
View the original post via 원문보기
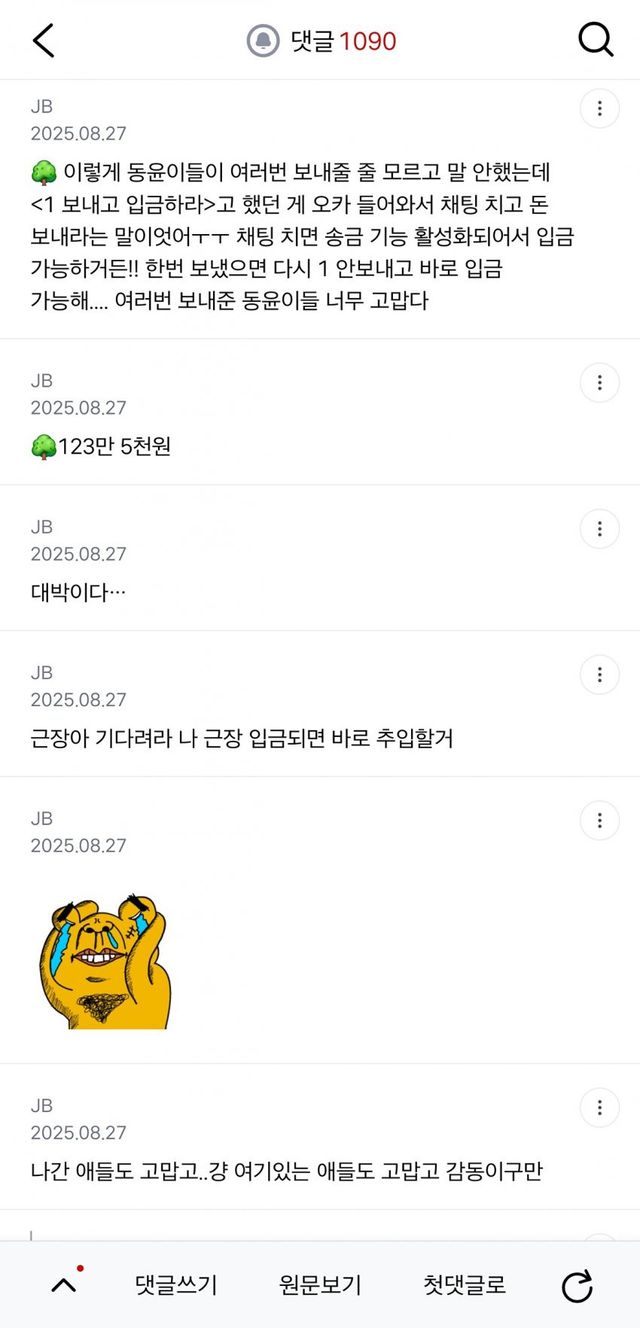coord(320,1286)
